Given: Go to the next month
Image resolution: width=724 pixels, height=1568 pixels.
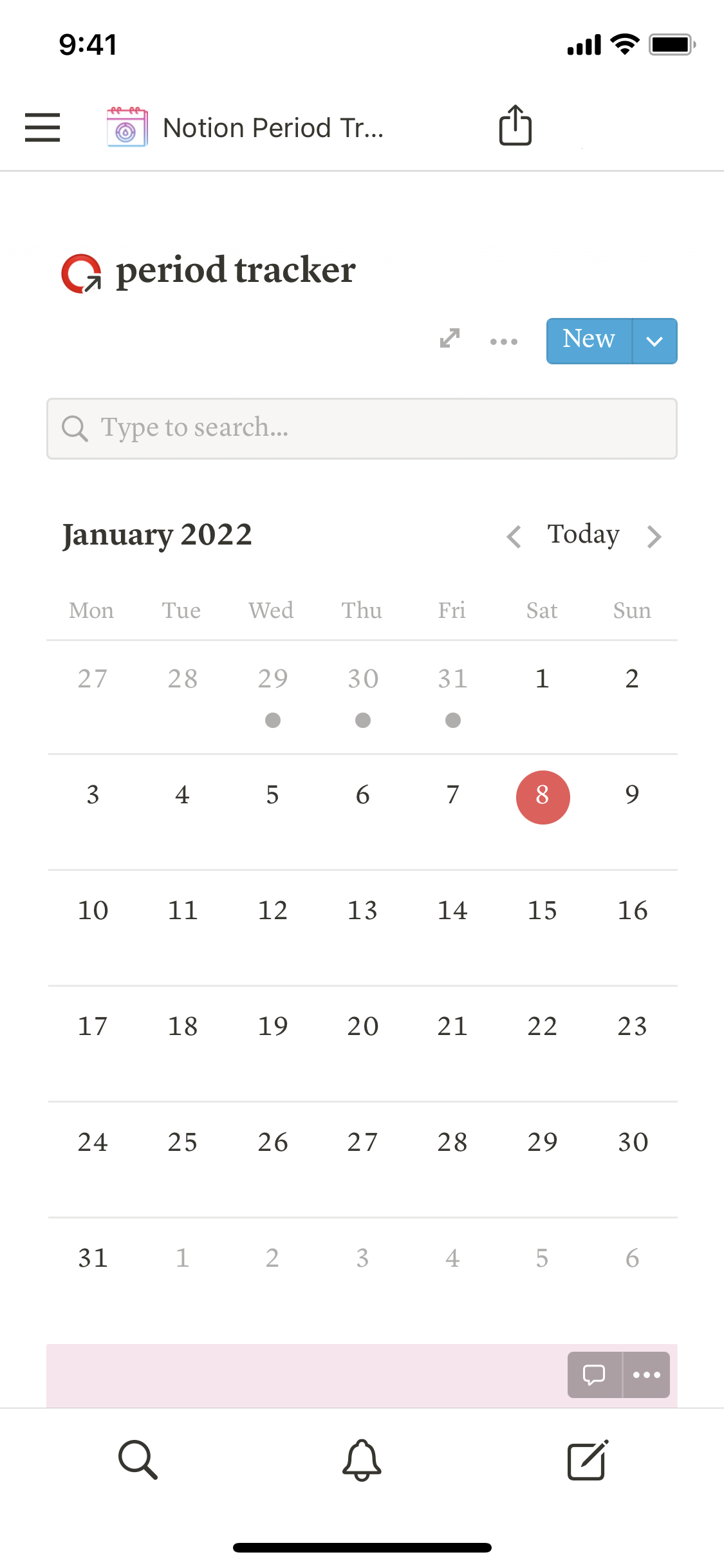Looking at the screenshot, I should tap(654, 536).
